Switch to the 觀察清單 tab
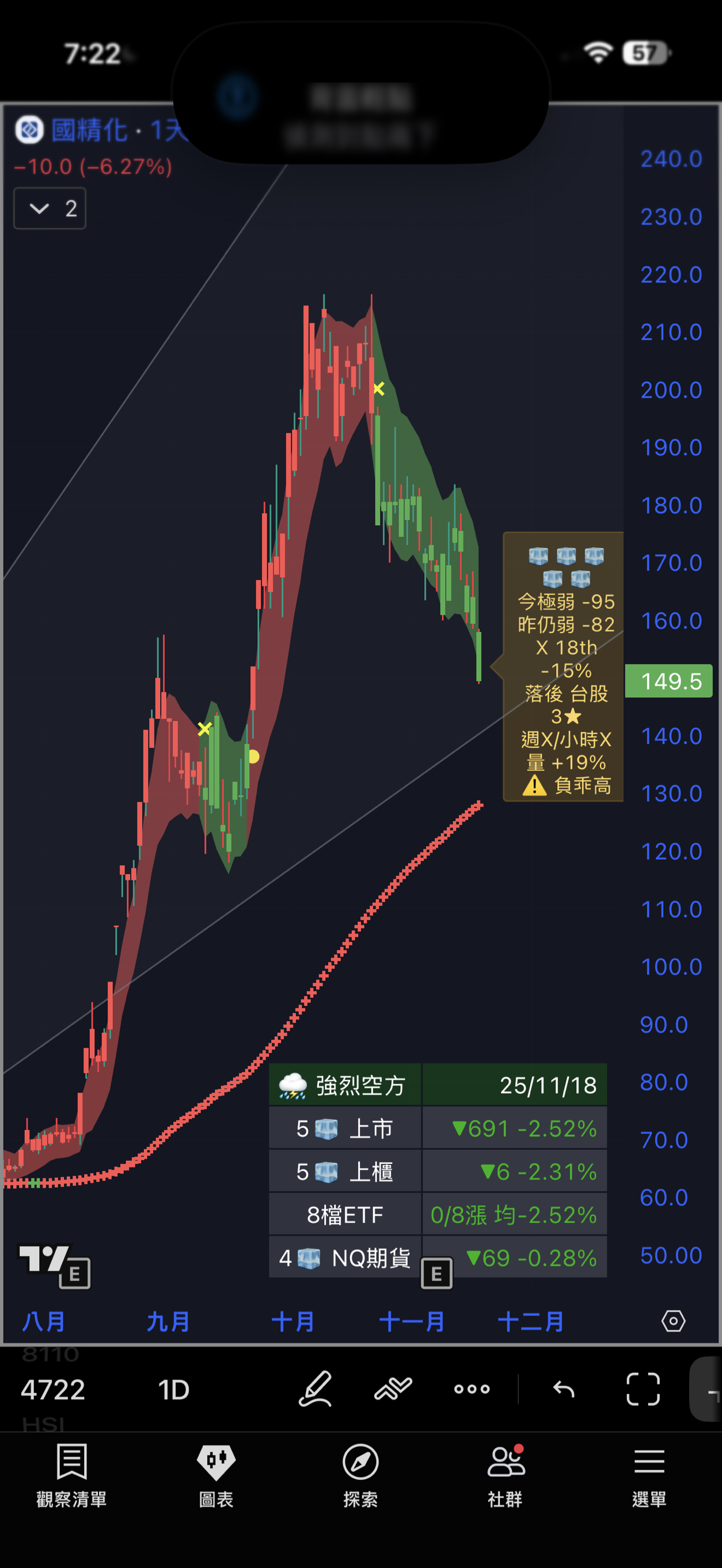This screenshot has width=722, height=1568. (x=72, y=1474)
